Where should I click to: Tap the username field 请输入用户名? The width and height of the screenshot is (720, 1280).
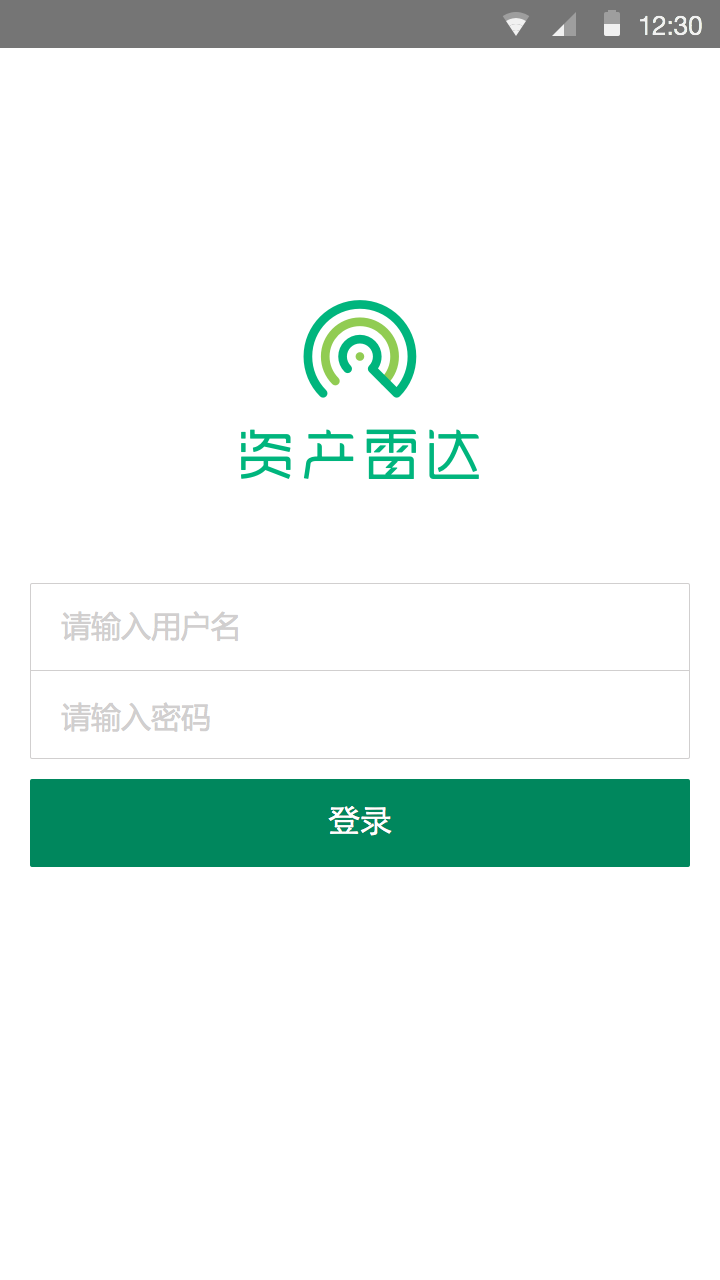tap(360, 627)
